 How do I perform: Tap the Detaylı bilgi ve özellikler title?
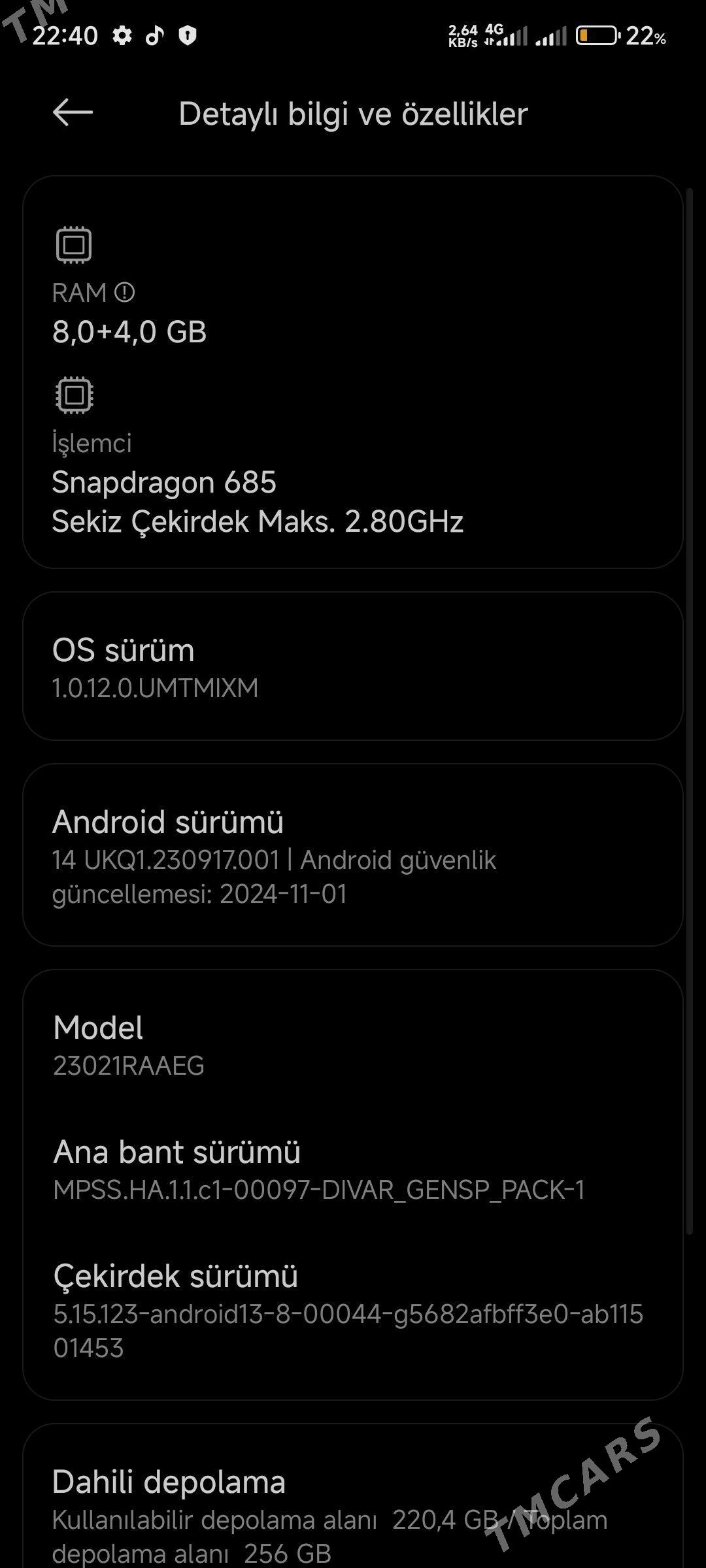pos(353,113)
